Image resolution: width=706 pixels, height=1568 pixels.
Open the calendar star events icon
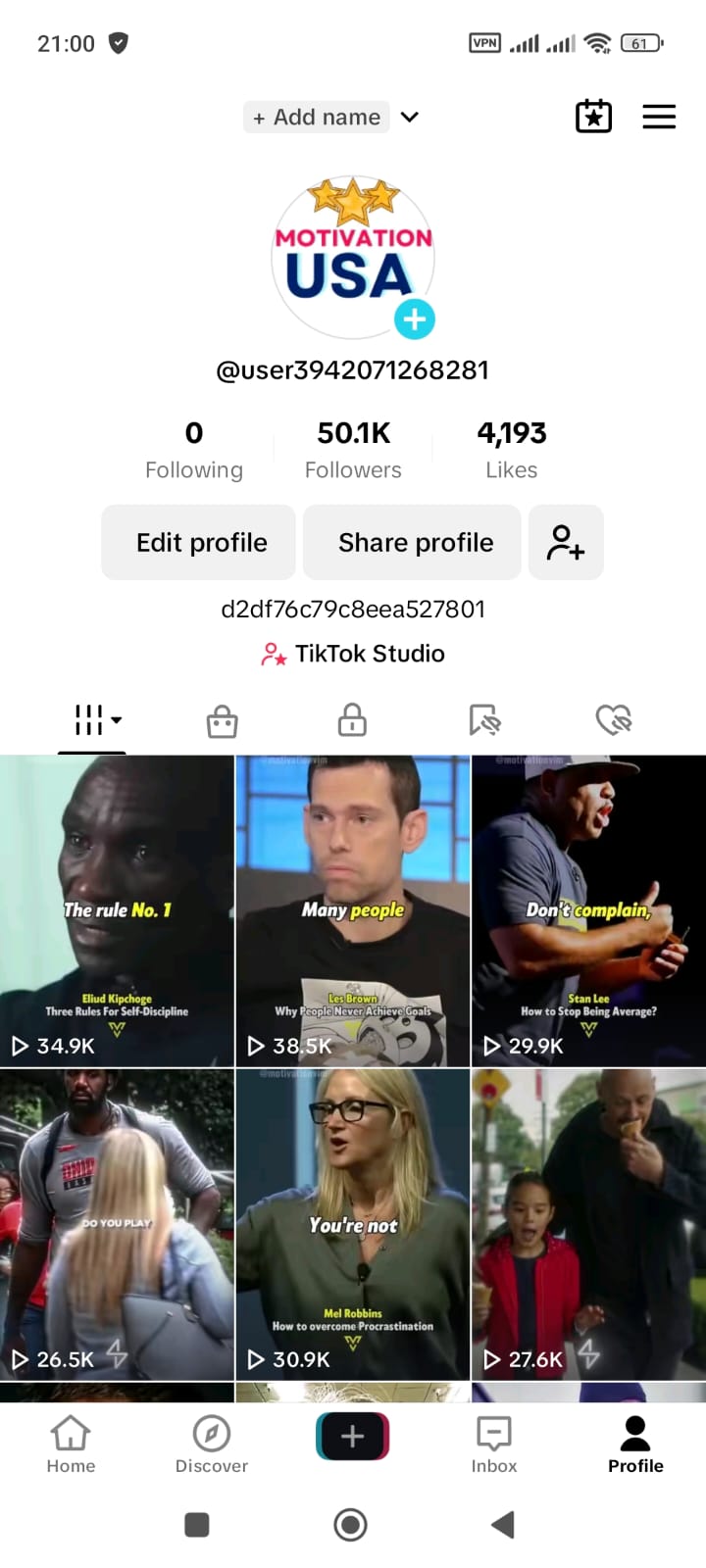point(593,117)
